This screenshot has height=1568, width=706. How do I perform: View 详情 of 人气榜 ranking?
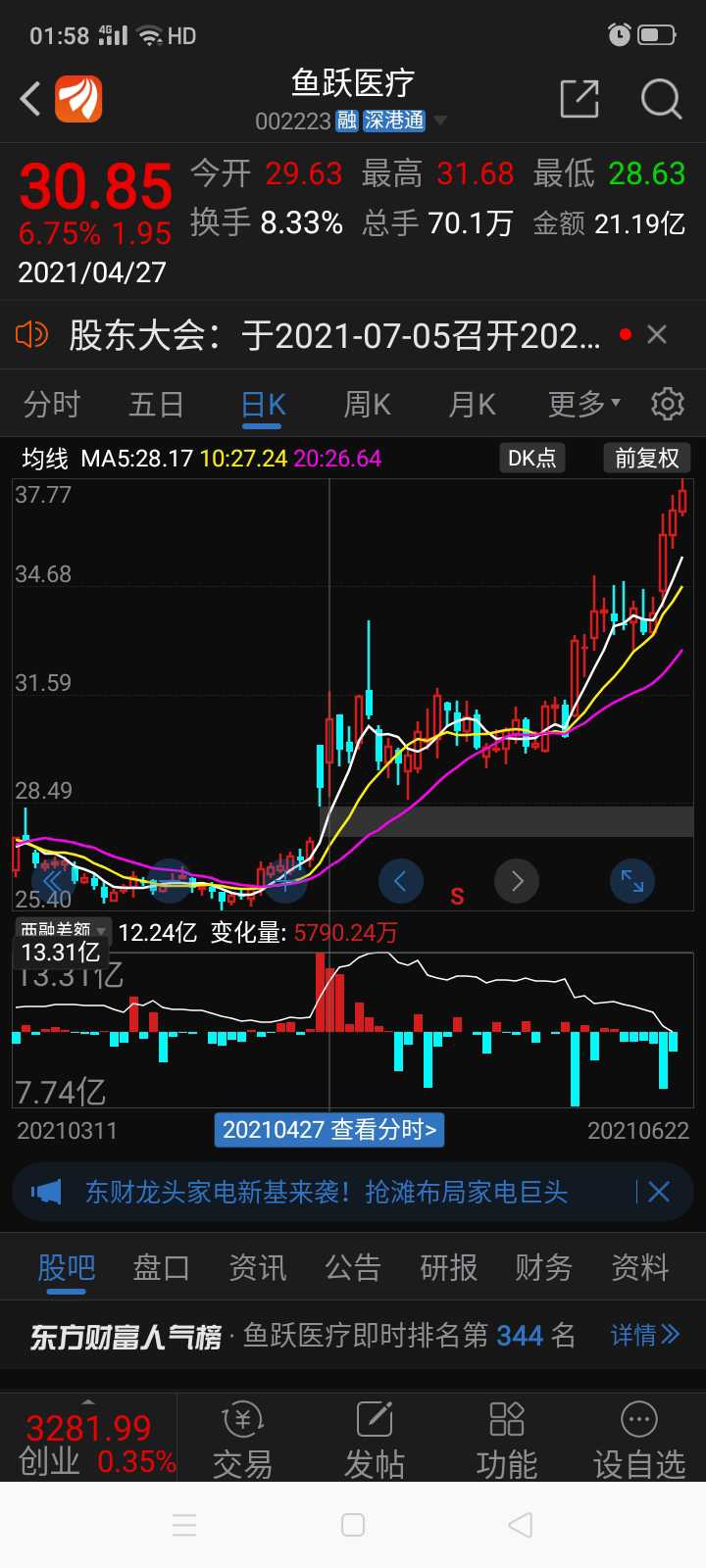pyautogui.click(x=644, y=1335)
